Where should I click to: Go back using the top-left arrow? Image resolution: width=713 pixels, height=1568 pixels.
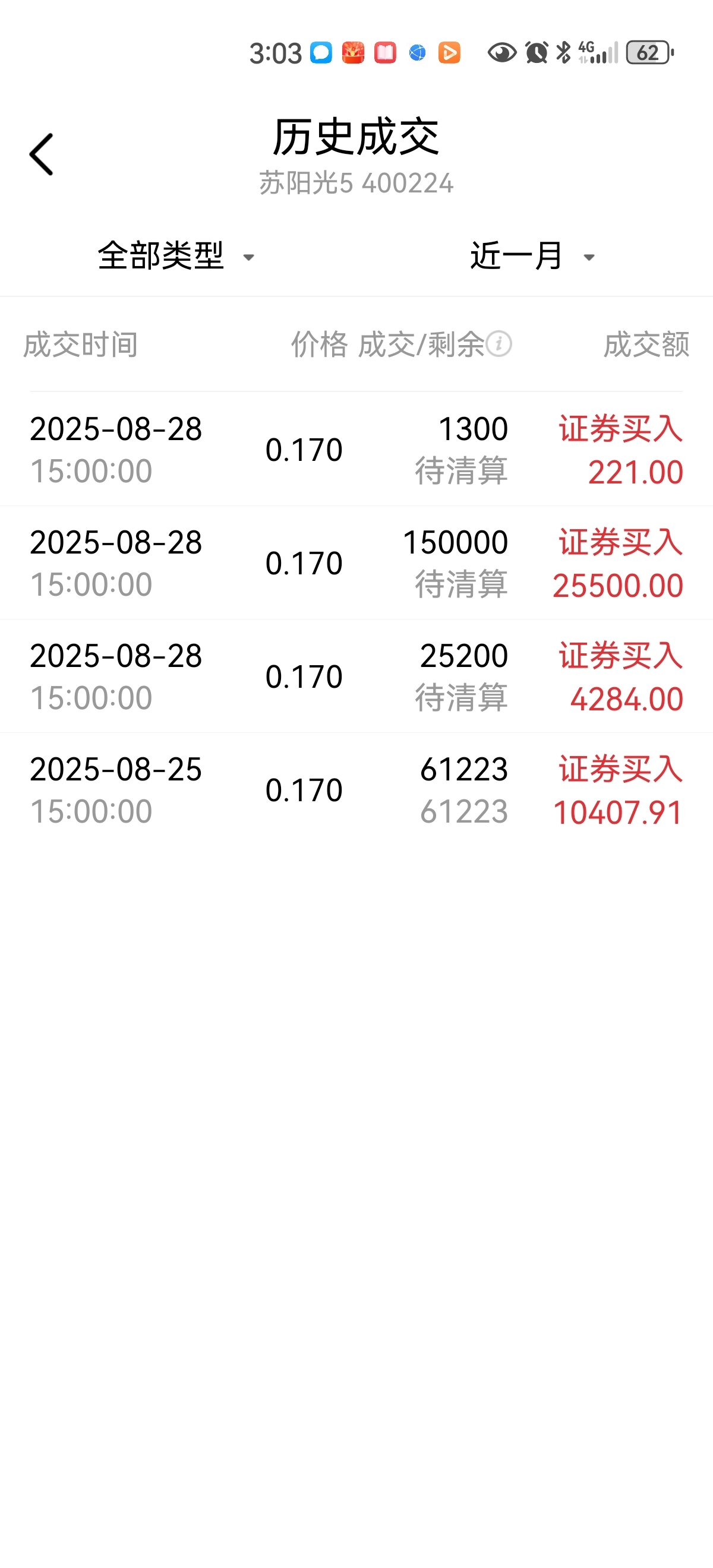tap(42, 154)
